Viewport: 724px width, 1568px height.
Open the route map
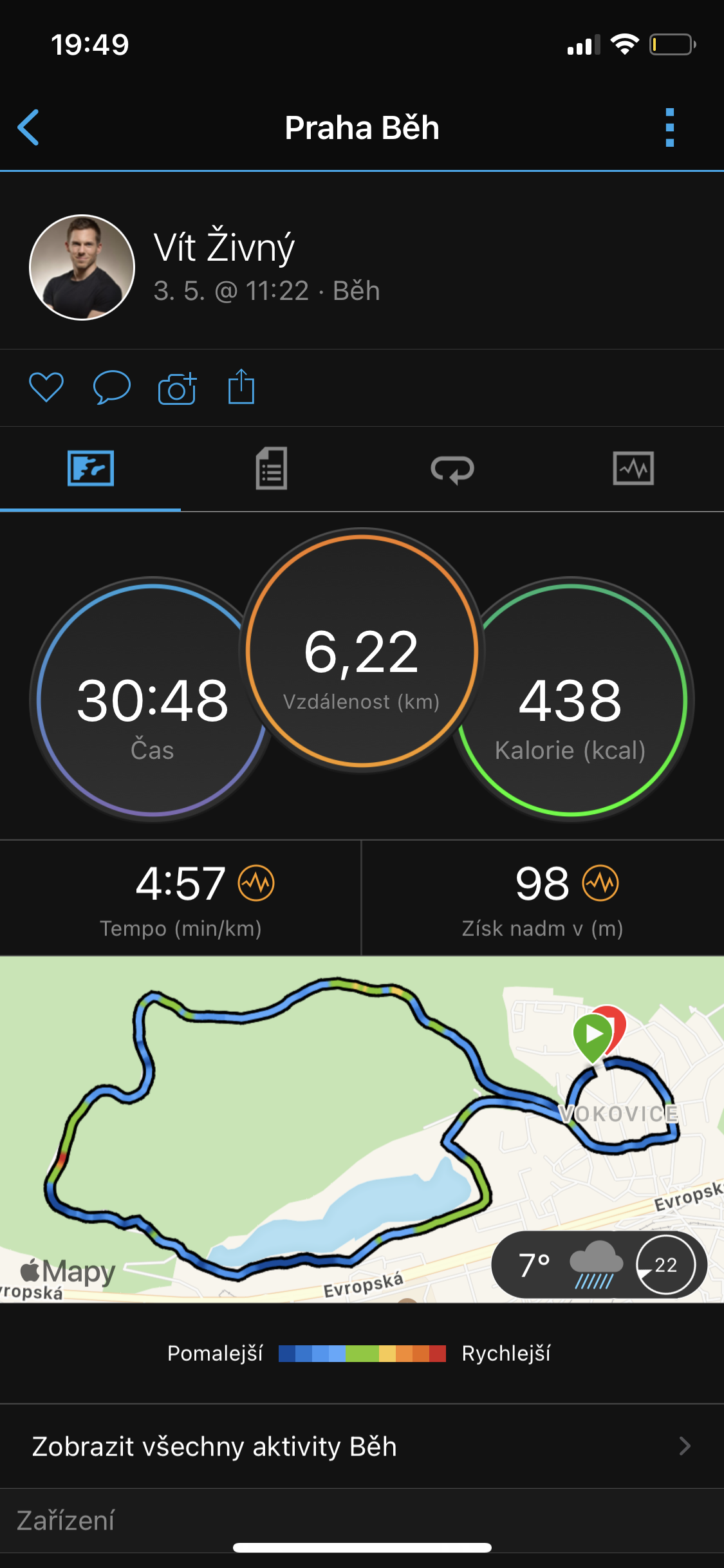(362, 1129)
